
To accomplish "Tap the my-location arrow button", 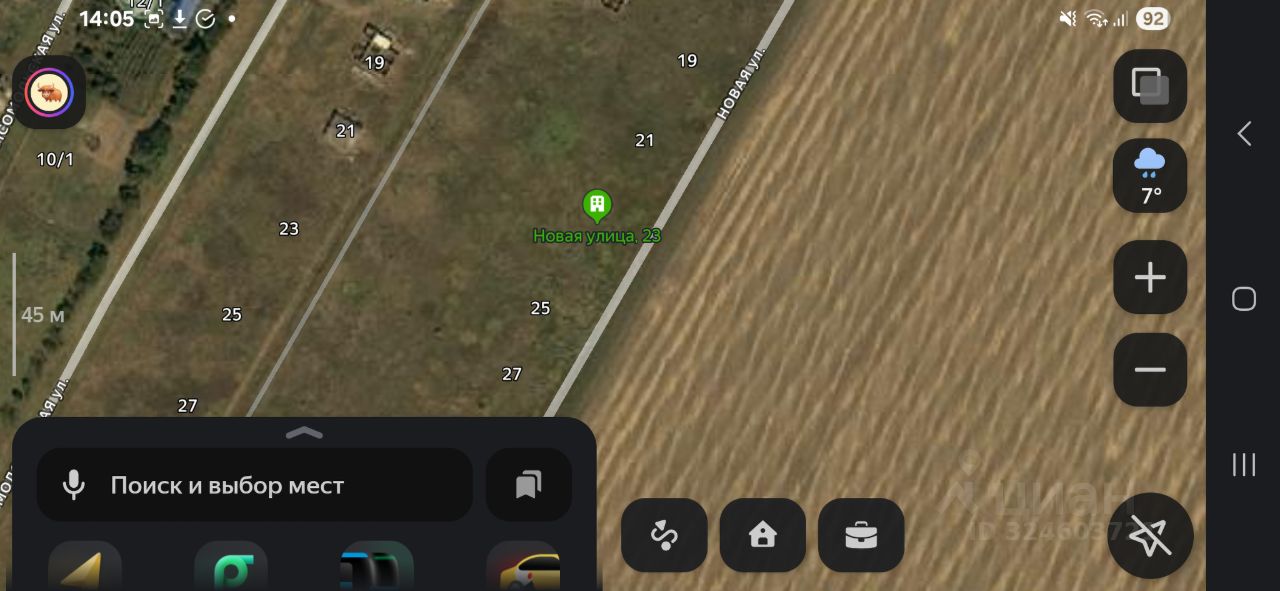I will point(1150,537).
